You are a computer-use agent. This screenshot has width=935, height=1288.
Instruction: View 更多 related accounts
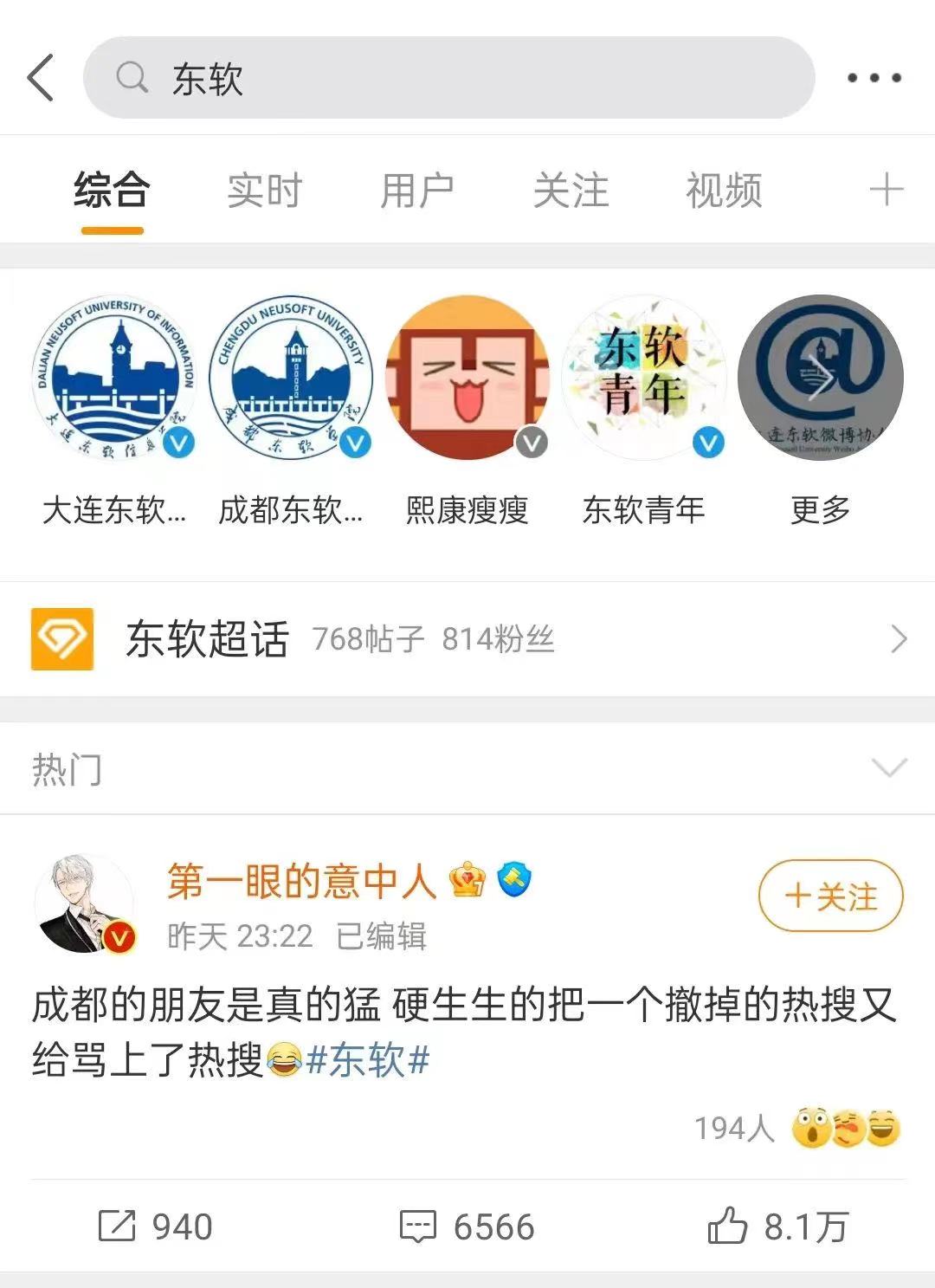tap(820, 379)
